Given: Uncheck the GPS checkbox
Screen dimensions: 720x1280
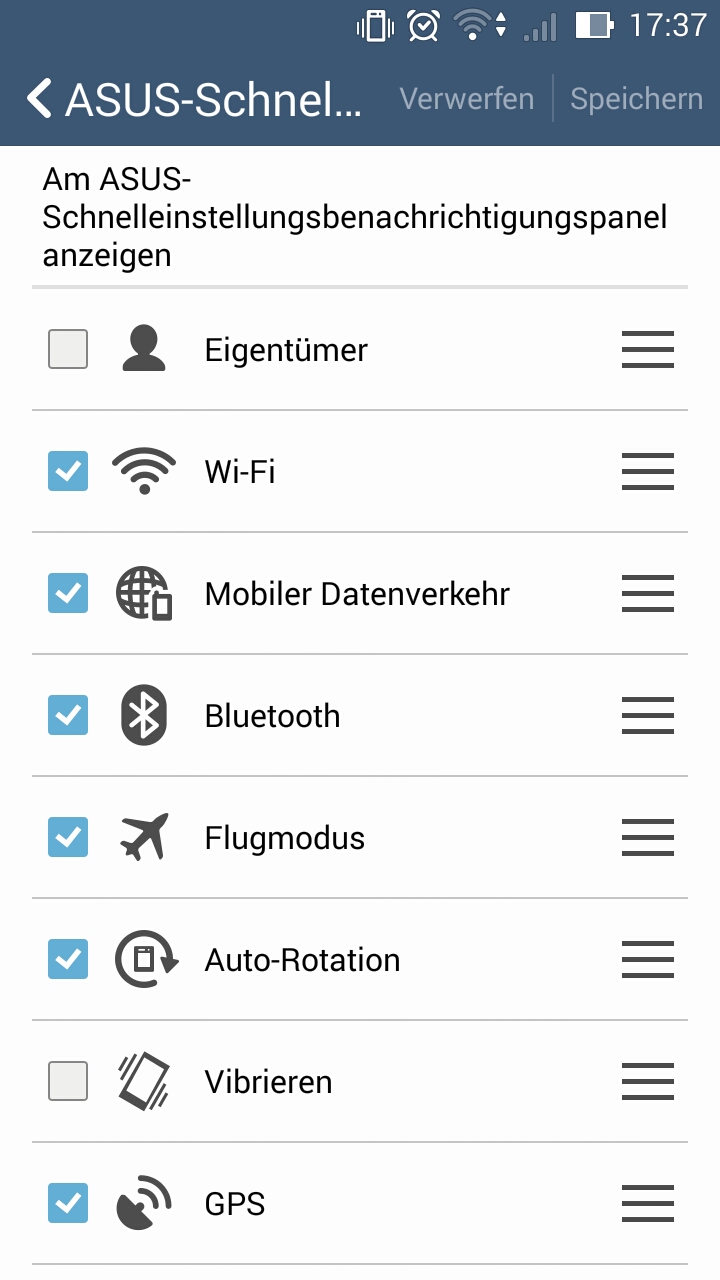Looking at the screenshot, I should pos(68,1203).
